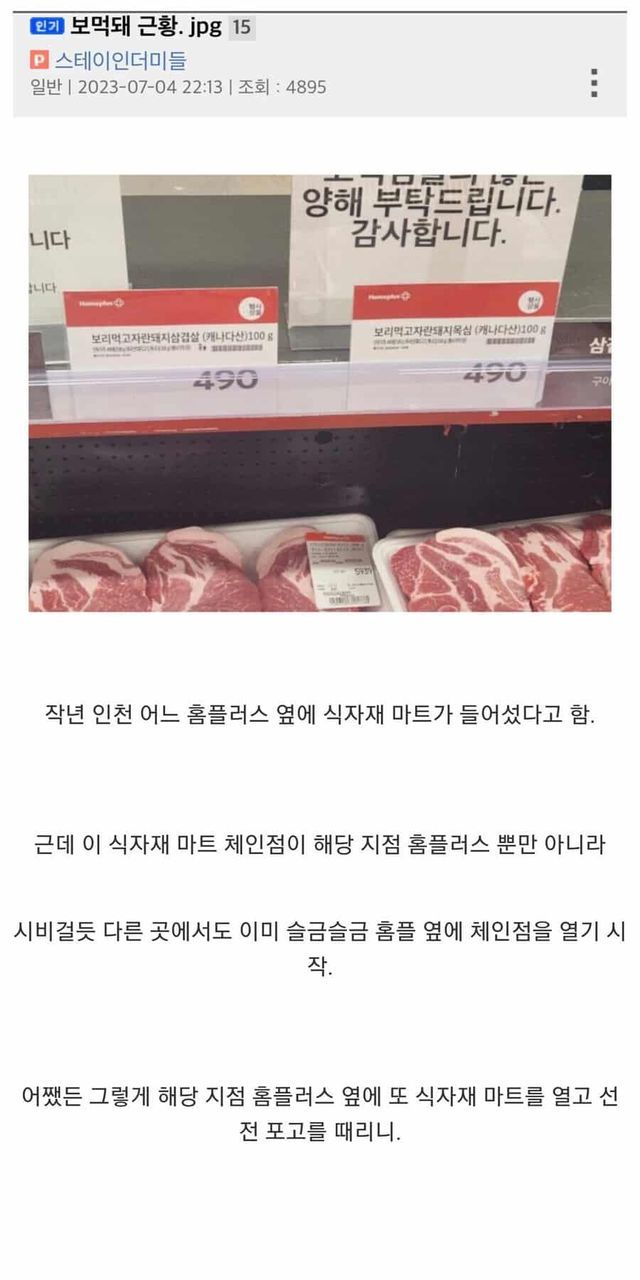Open the pork display photo
The height and width of the screenshot is (1280, 640).
[x=319, y=393]
